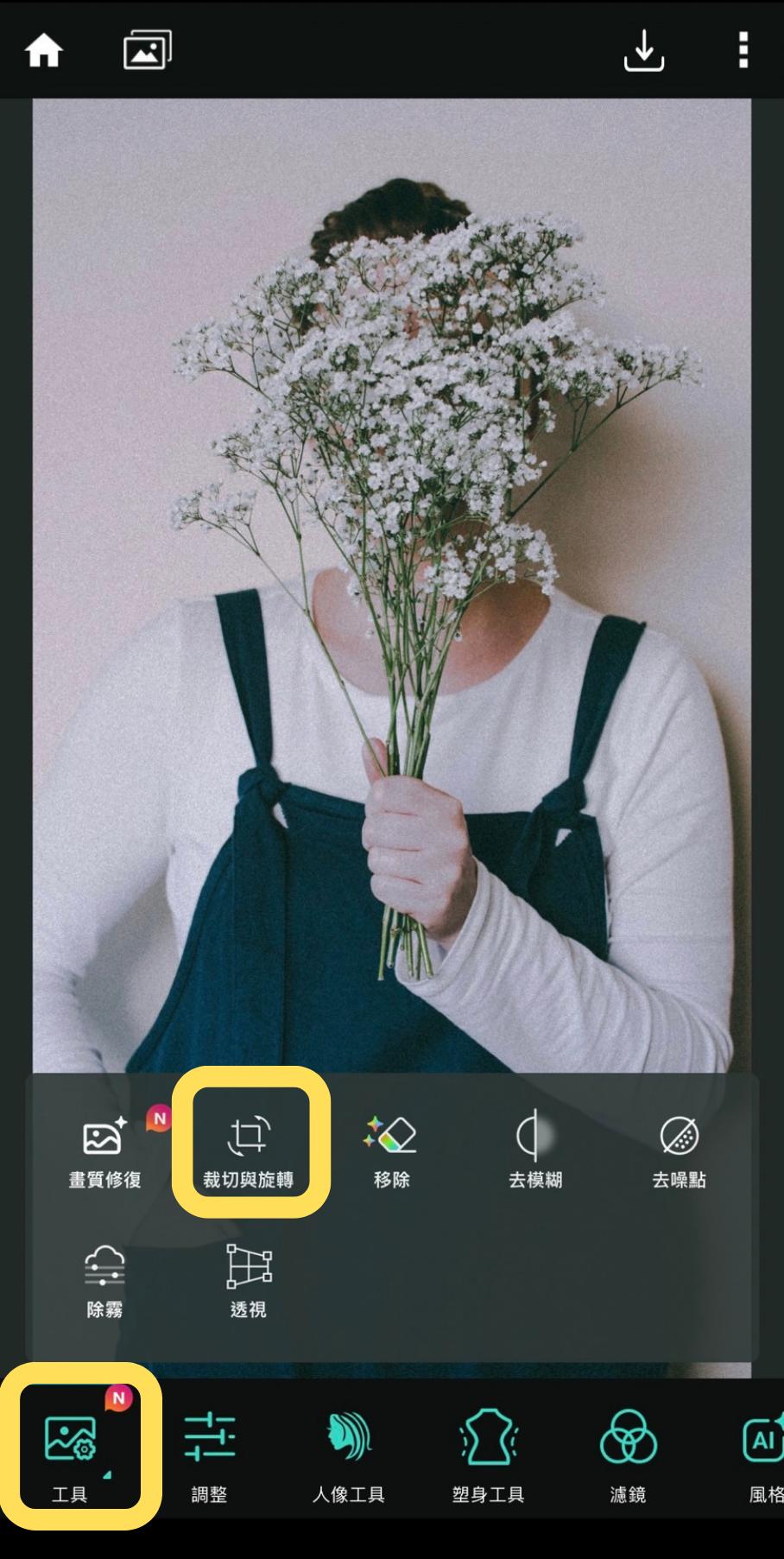
Task: Switch to the 濾鏡 filters tab
Action: point(628,1456)
